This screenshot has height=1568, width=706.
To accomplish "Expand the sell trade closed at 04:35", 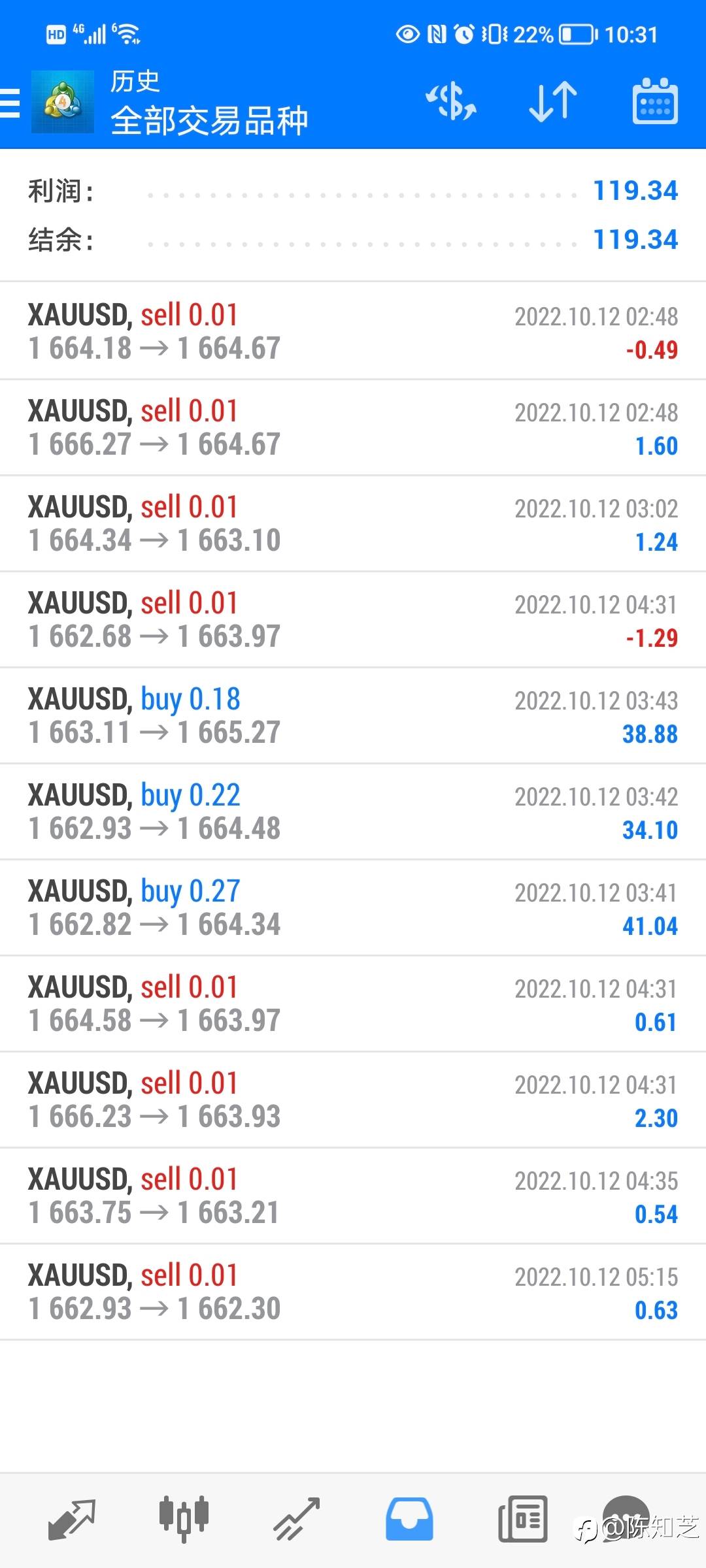I will (x=353, y=1196).
